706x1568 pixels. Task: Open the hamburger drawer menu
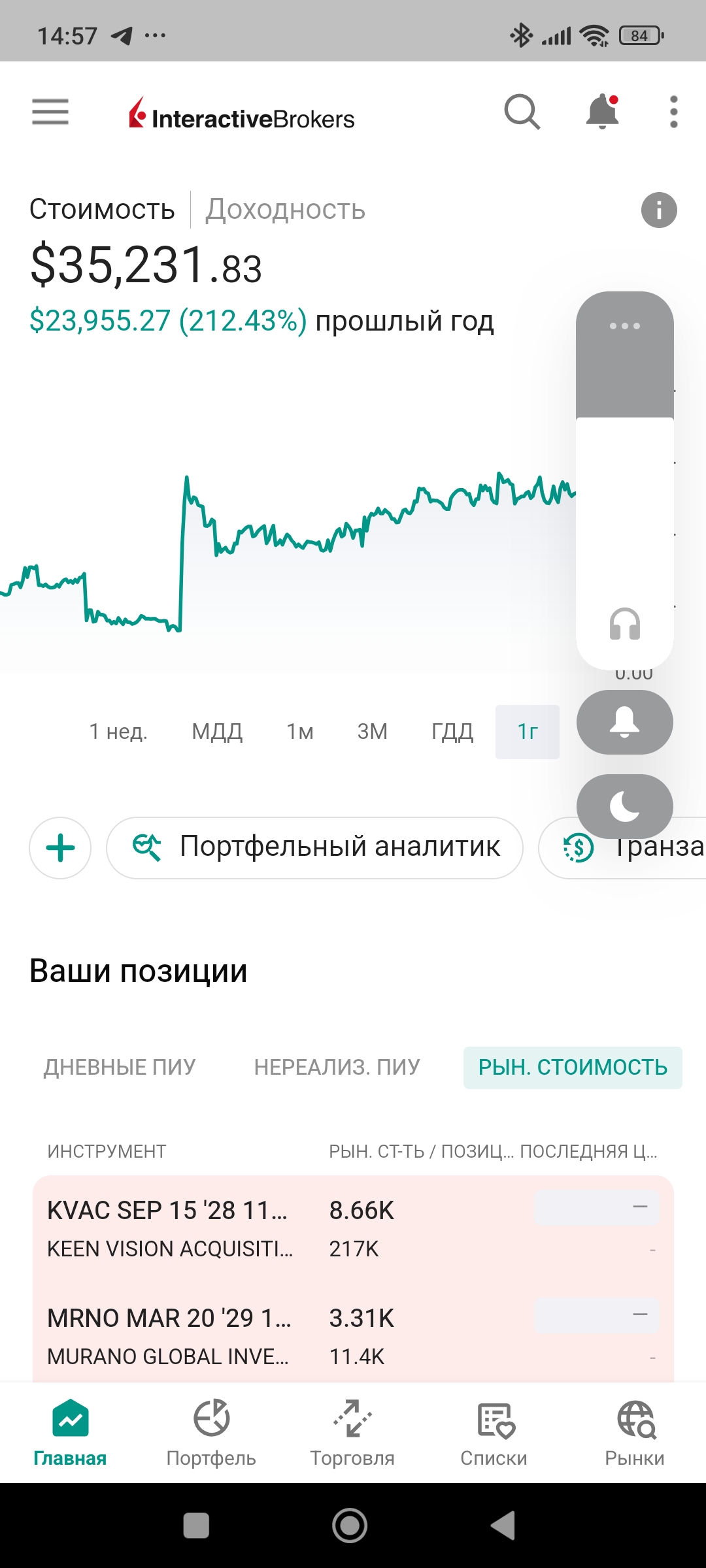pos(50,112)
